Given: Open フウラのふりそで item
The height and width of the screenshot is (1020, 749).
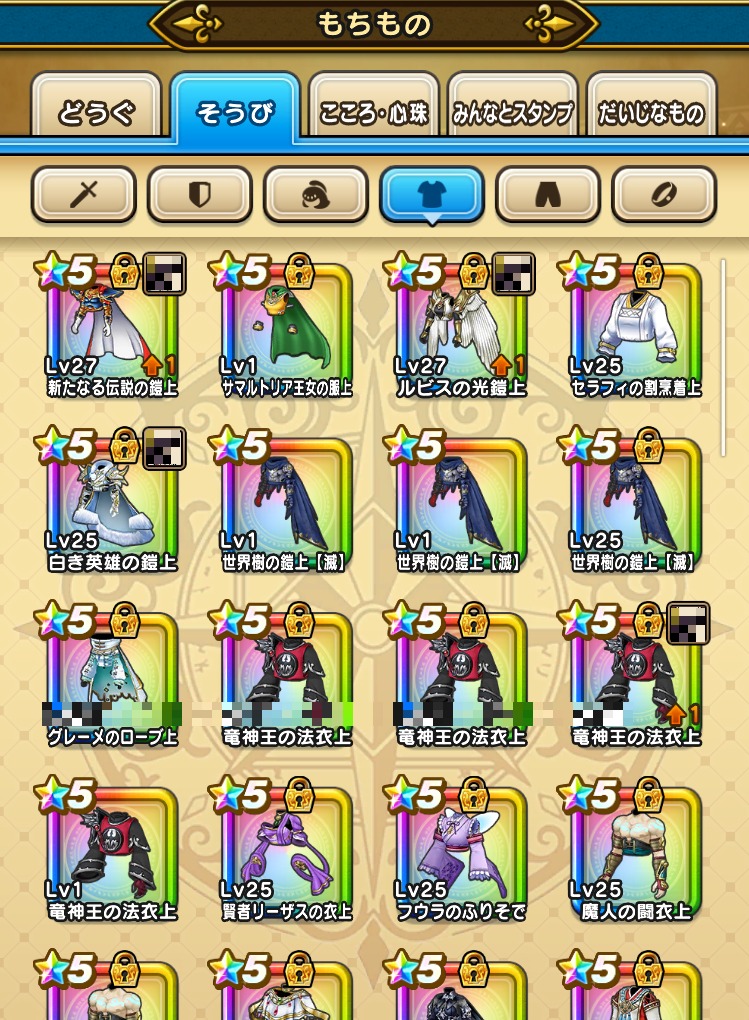Looking at the screenshot, I should pos(461,855).
